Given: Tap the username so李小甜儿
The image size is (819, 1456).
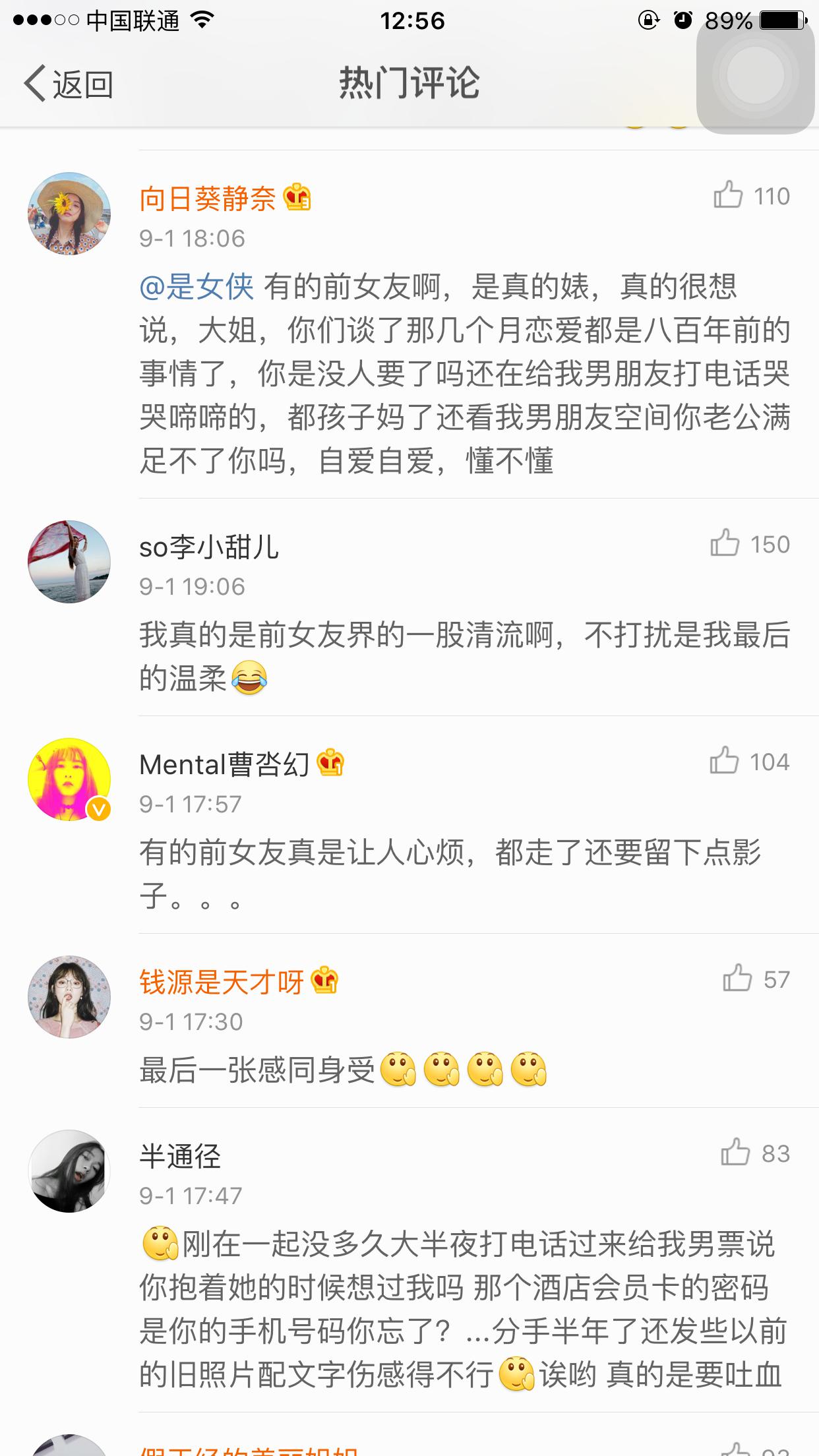Looking at the screenshot, I should coord(209,547).
